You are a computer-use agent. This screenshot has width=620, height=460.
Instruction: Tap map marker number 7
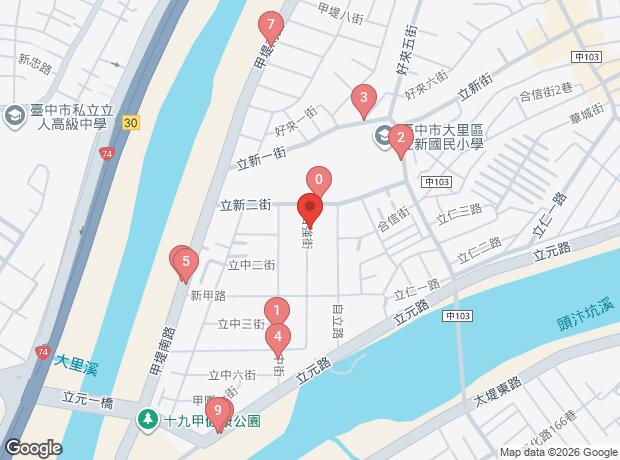coord(268,25)
